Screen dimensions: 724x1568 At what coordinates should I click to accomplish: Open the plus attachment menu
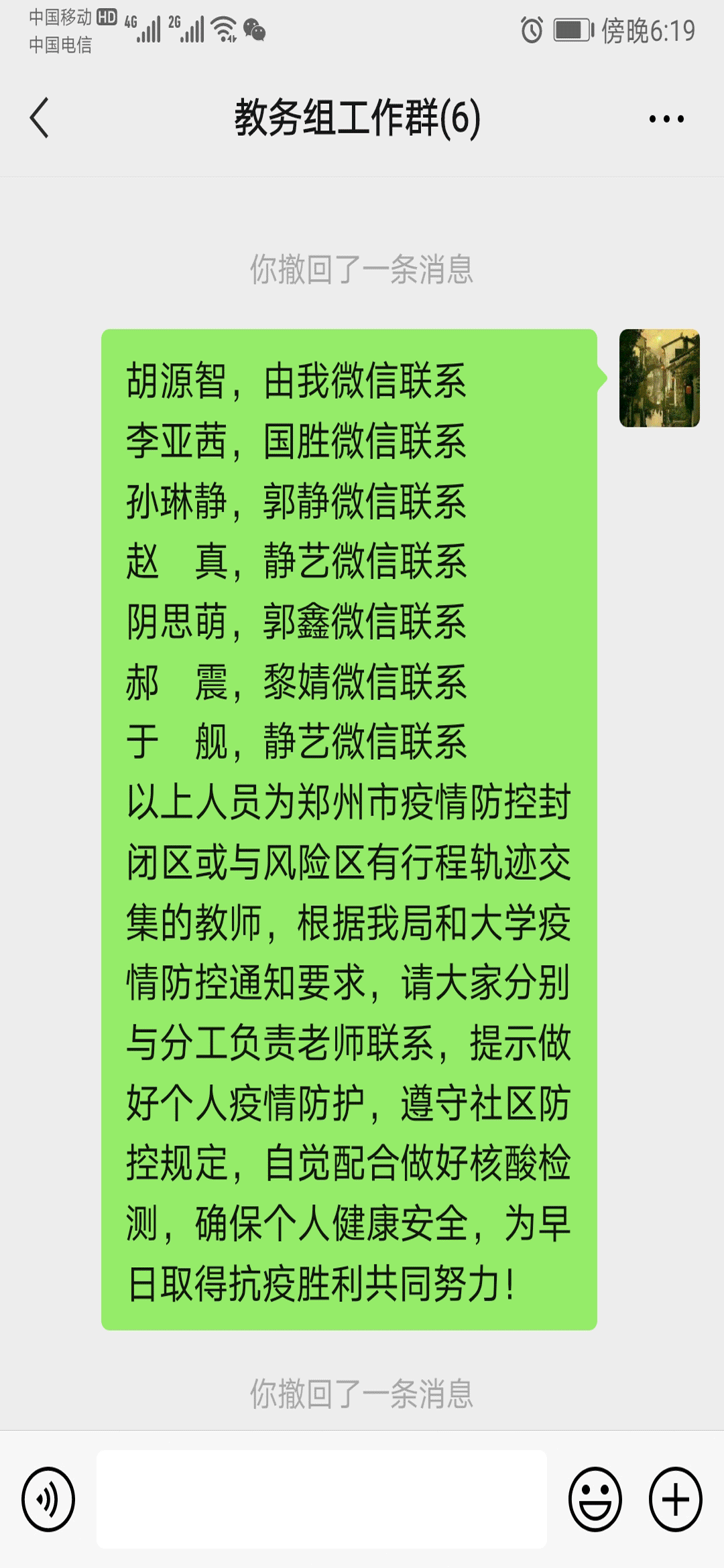pos(675,1499)
